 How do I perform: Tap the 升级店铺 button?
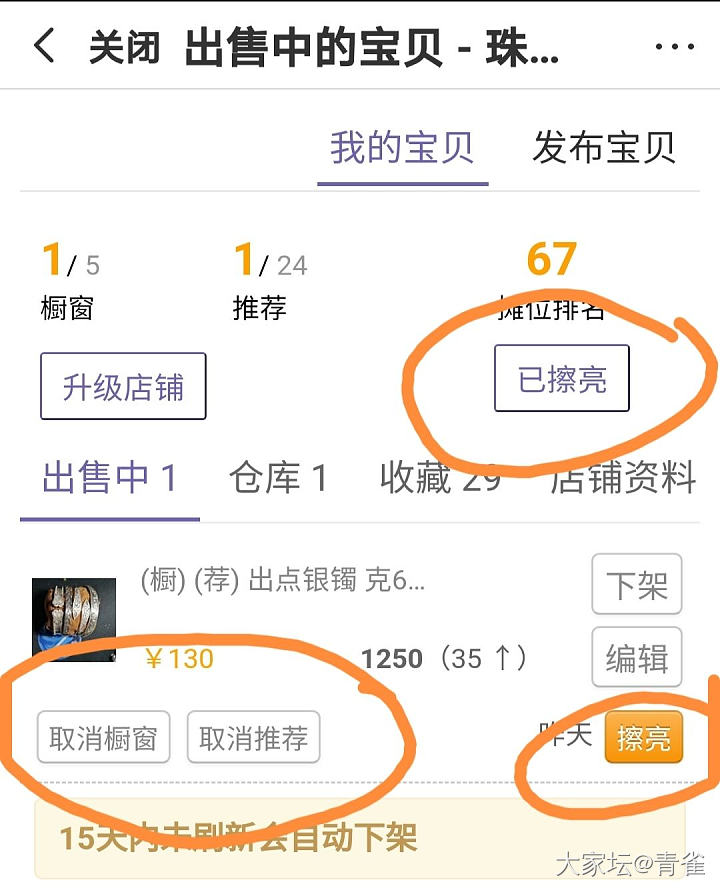point(123,386)
